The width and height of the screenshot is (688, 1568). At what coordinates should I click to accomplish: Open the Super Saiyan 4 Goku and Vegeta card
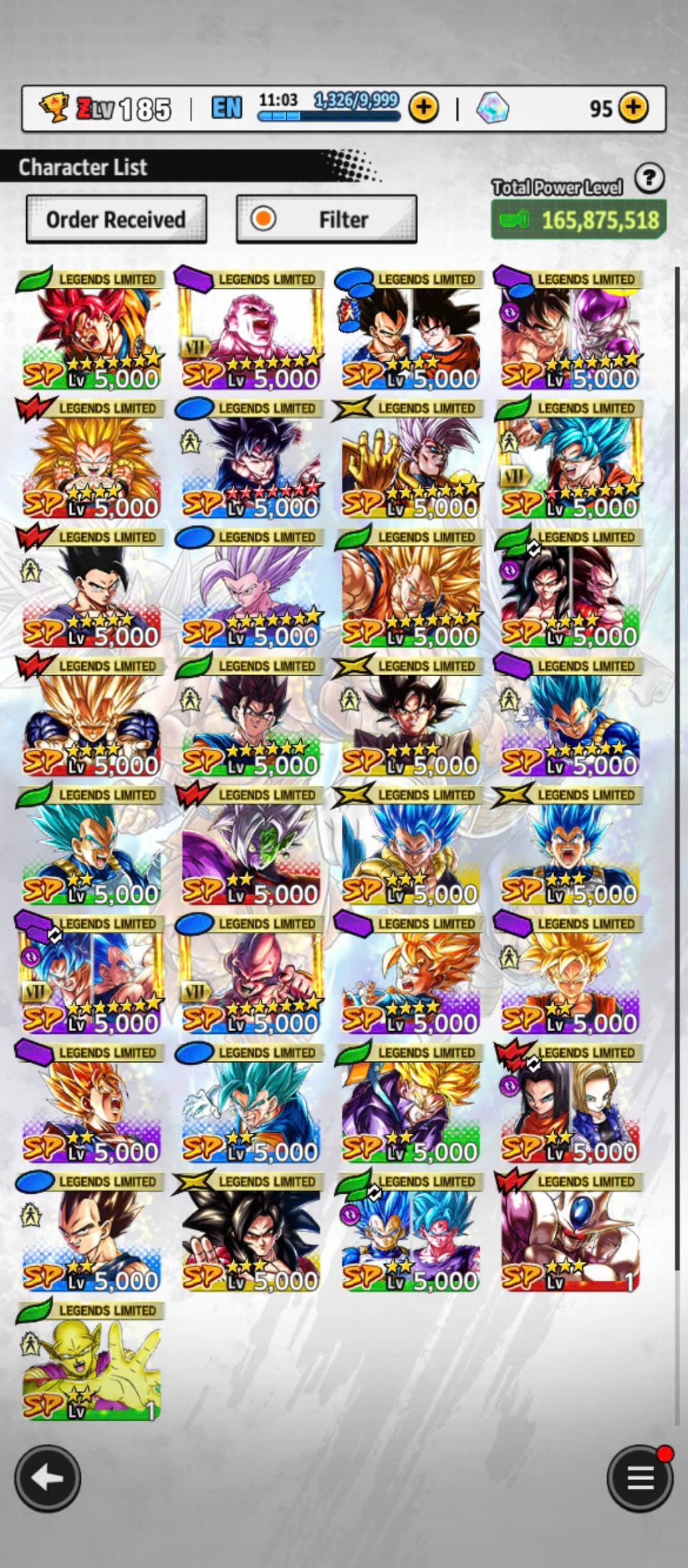tap(569, 589)
